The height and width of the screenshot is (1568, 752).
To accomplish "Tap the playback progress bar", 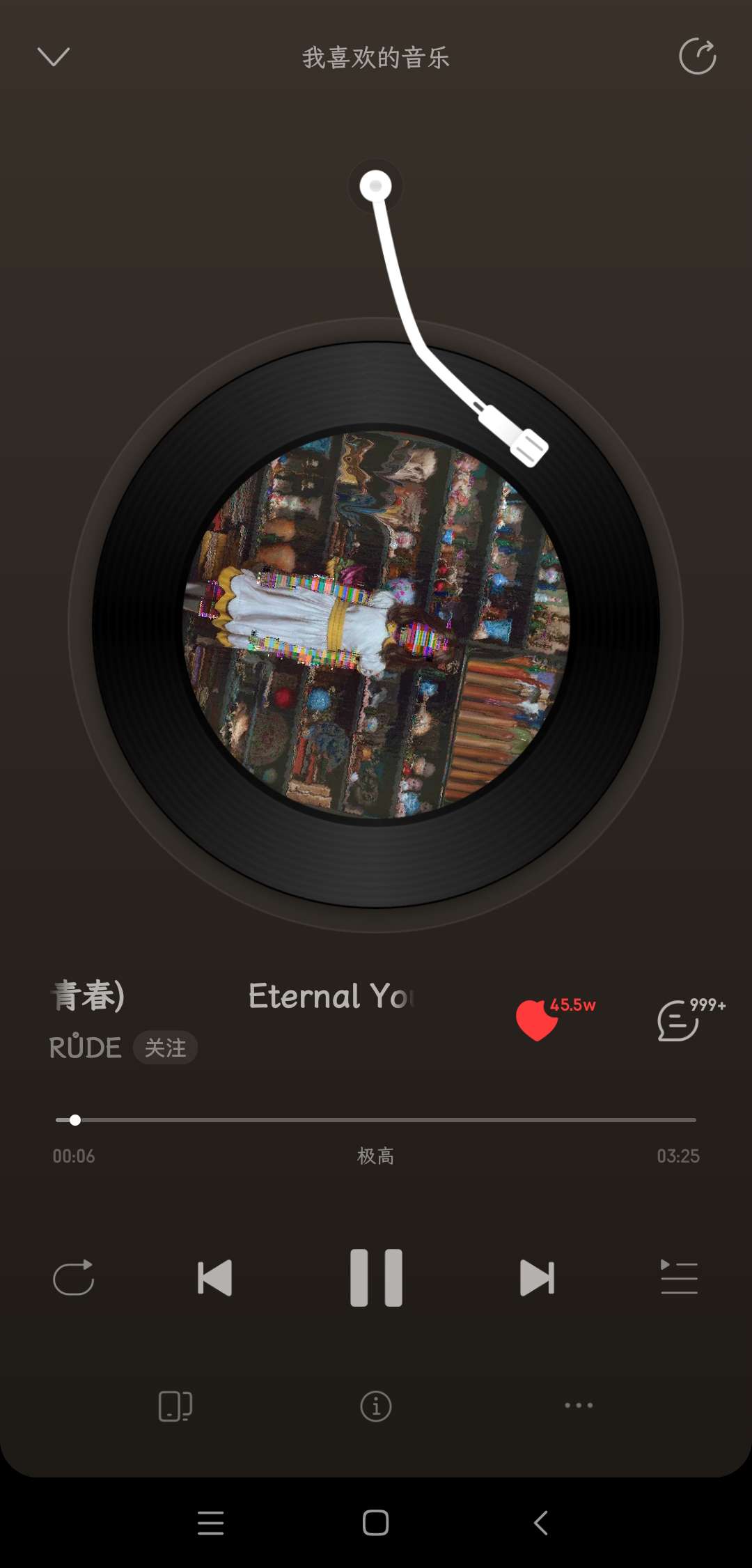I will [376, 1120].
